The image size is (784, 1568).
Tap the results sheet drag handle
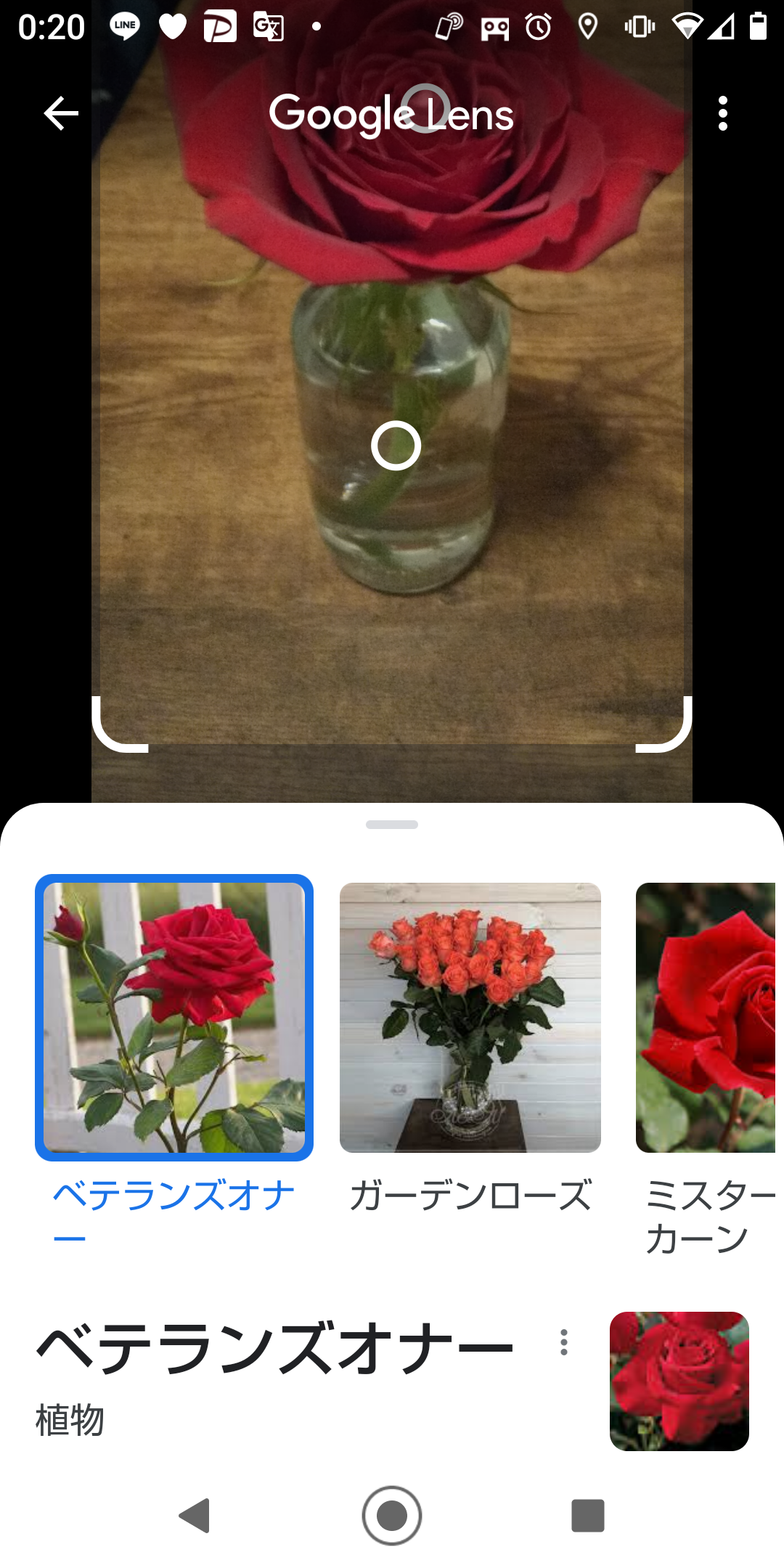392,825
